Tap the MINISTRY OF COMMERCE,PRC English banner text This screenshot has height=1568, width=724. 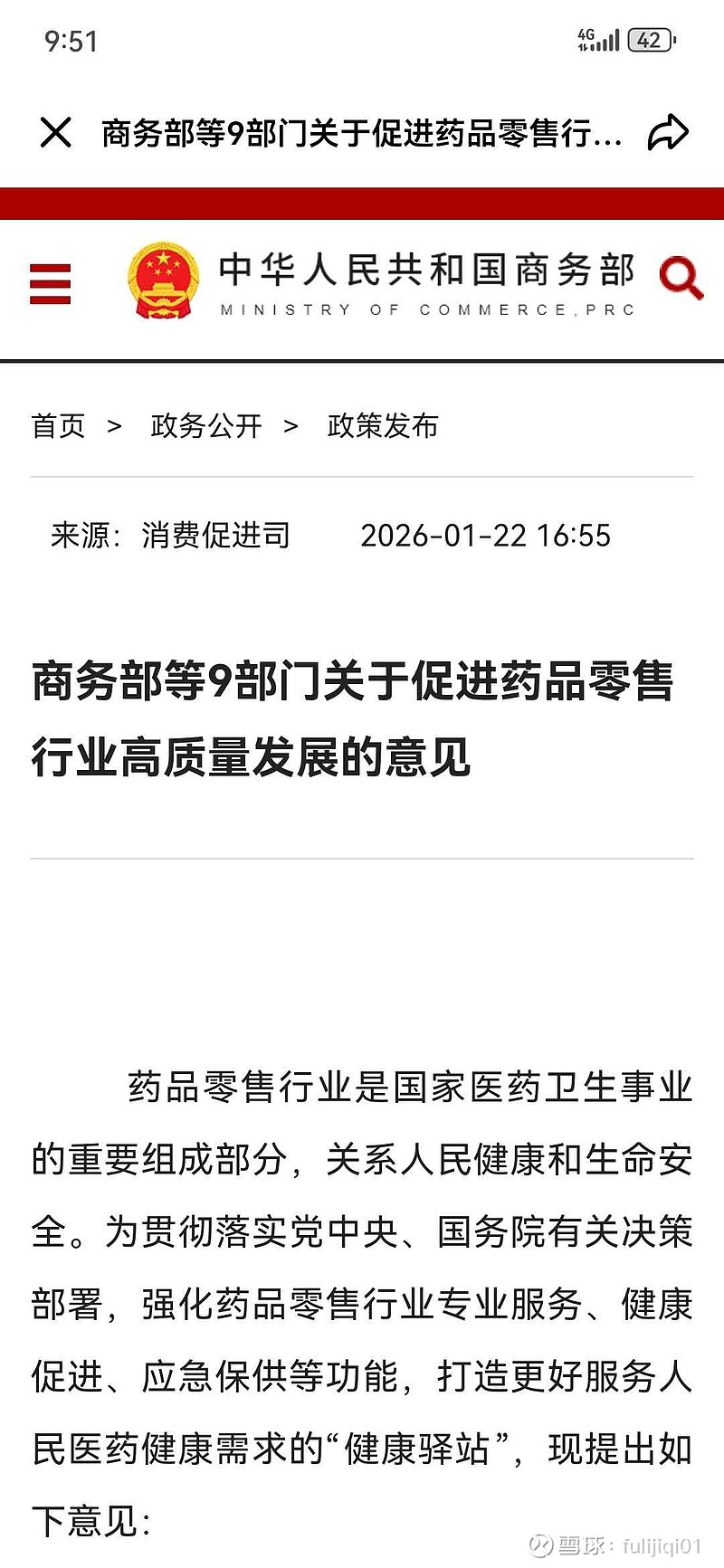[425, 309]
